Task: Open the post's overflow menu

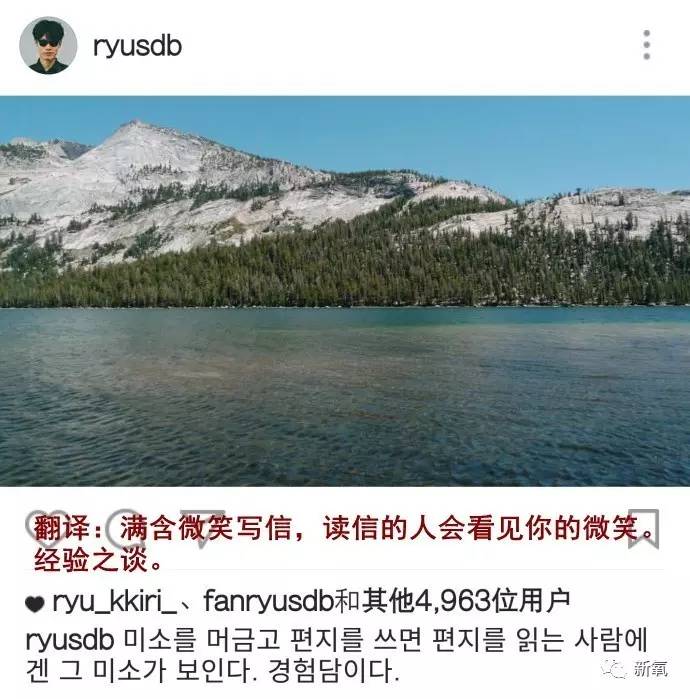Action: 647,45
